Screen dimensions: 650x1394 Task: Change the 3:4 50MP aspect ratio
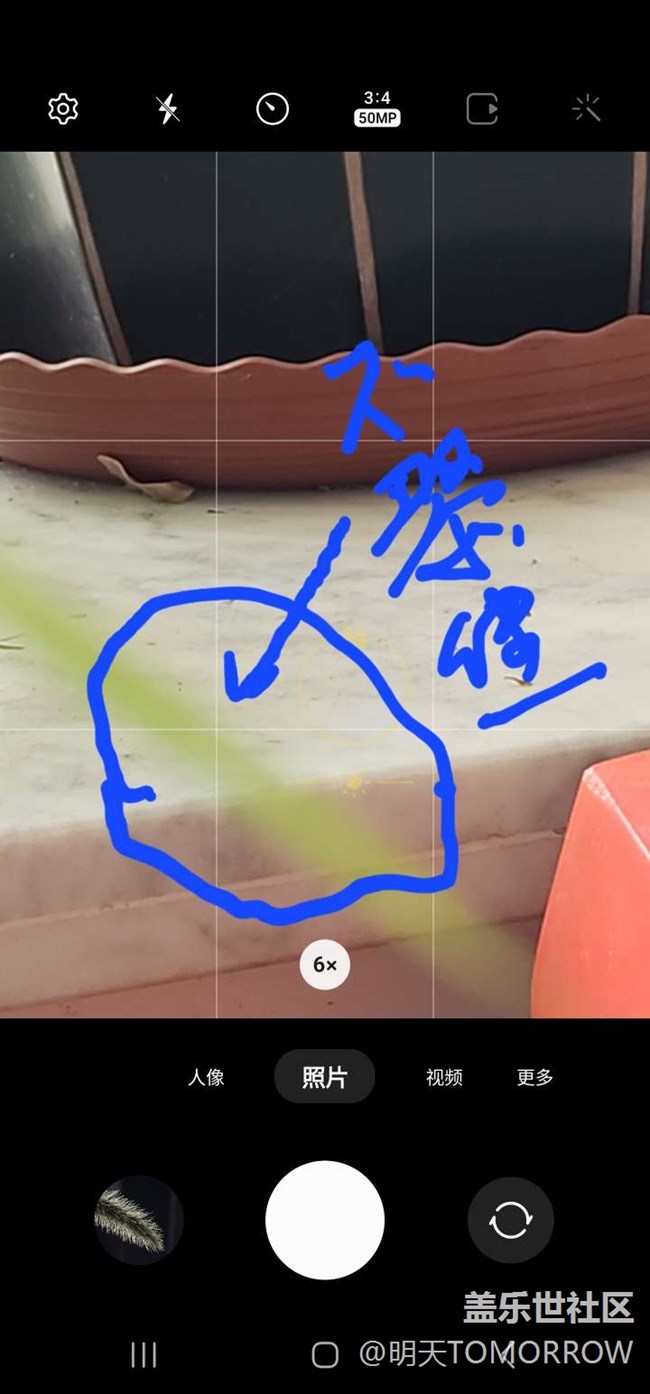coord(377,108)
